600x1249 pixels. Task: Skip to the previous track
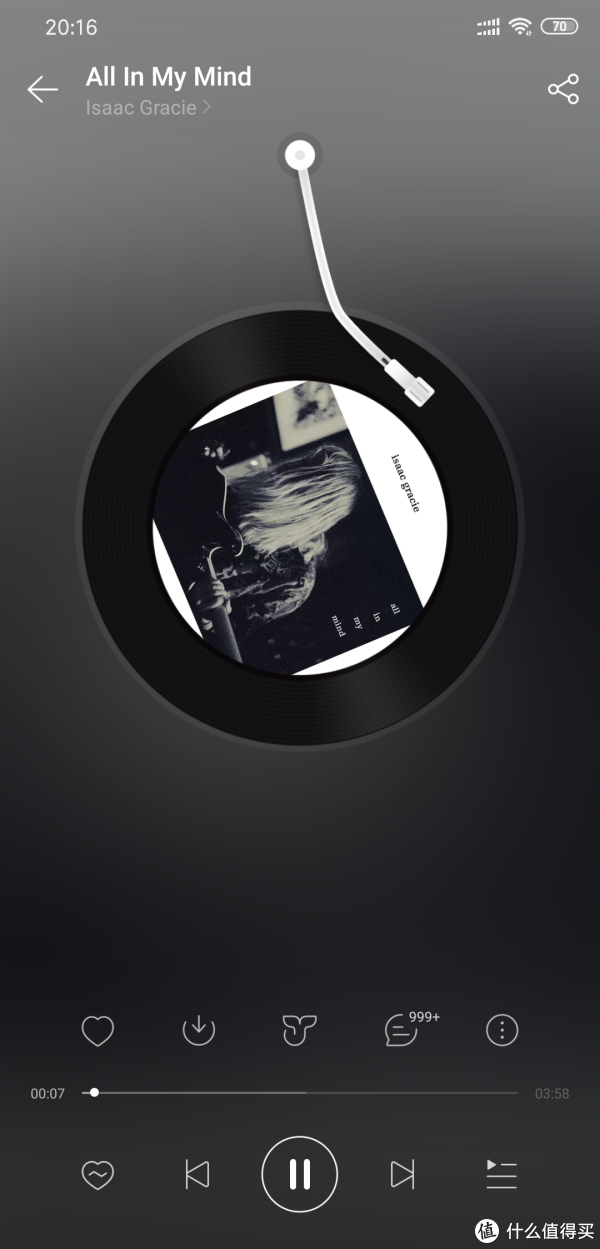(x=198, y=1174)
